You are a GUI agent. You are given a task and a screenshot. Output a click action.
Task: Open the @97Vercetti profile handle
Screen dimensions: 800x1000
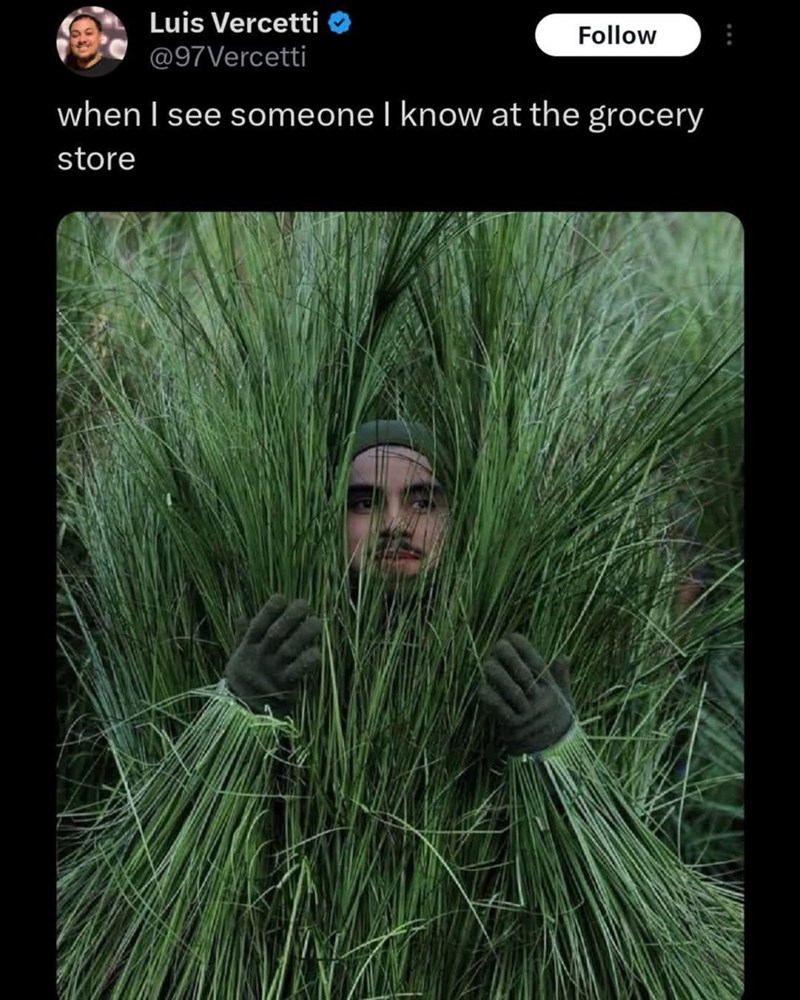227,58
